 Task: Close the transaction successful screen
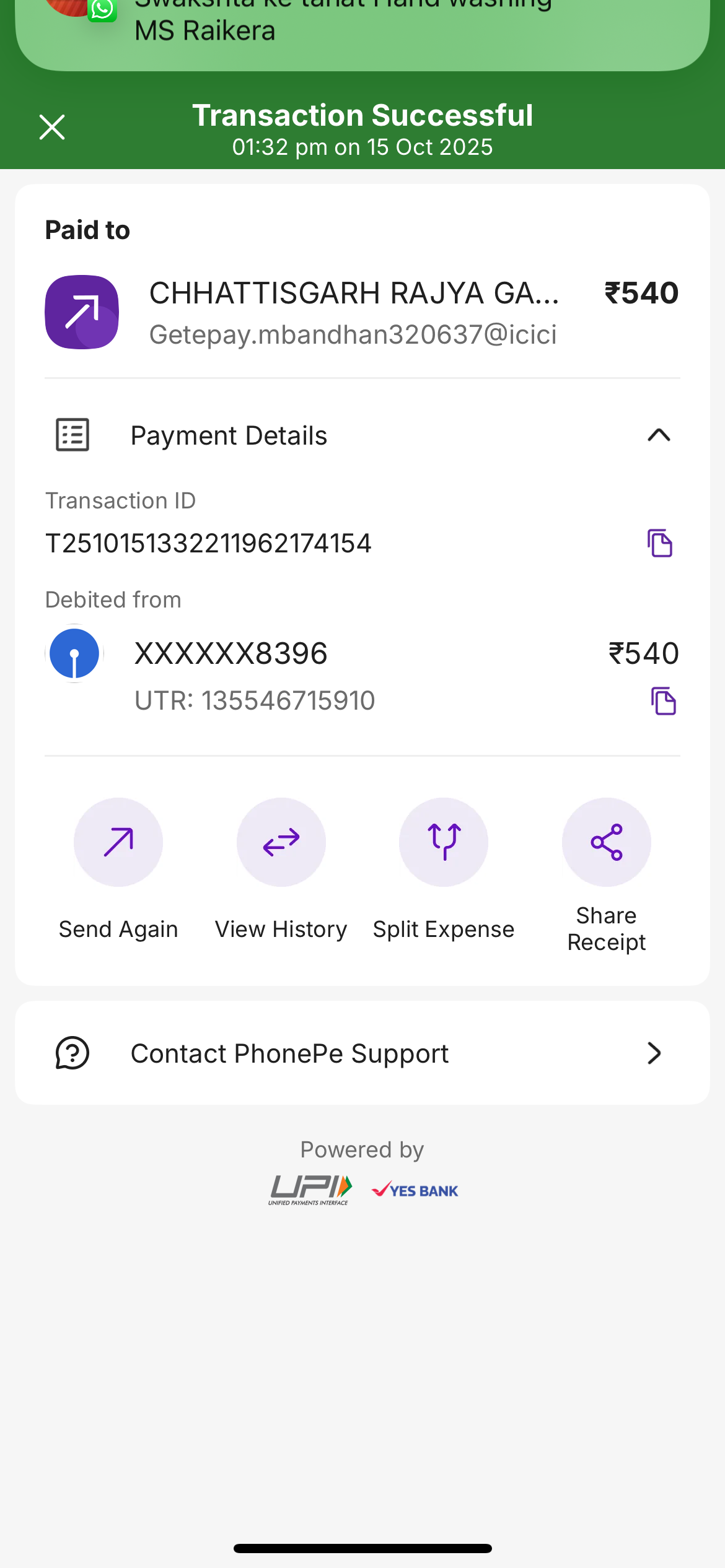(x=52, y=128)
